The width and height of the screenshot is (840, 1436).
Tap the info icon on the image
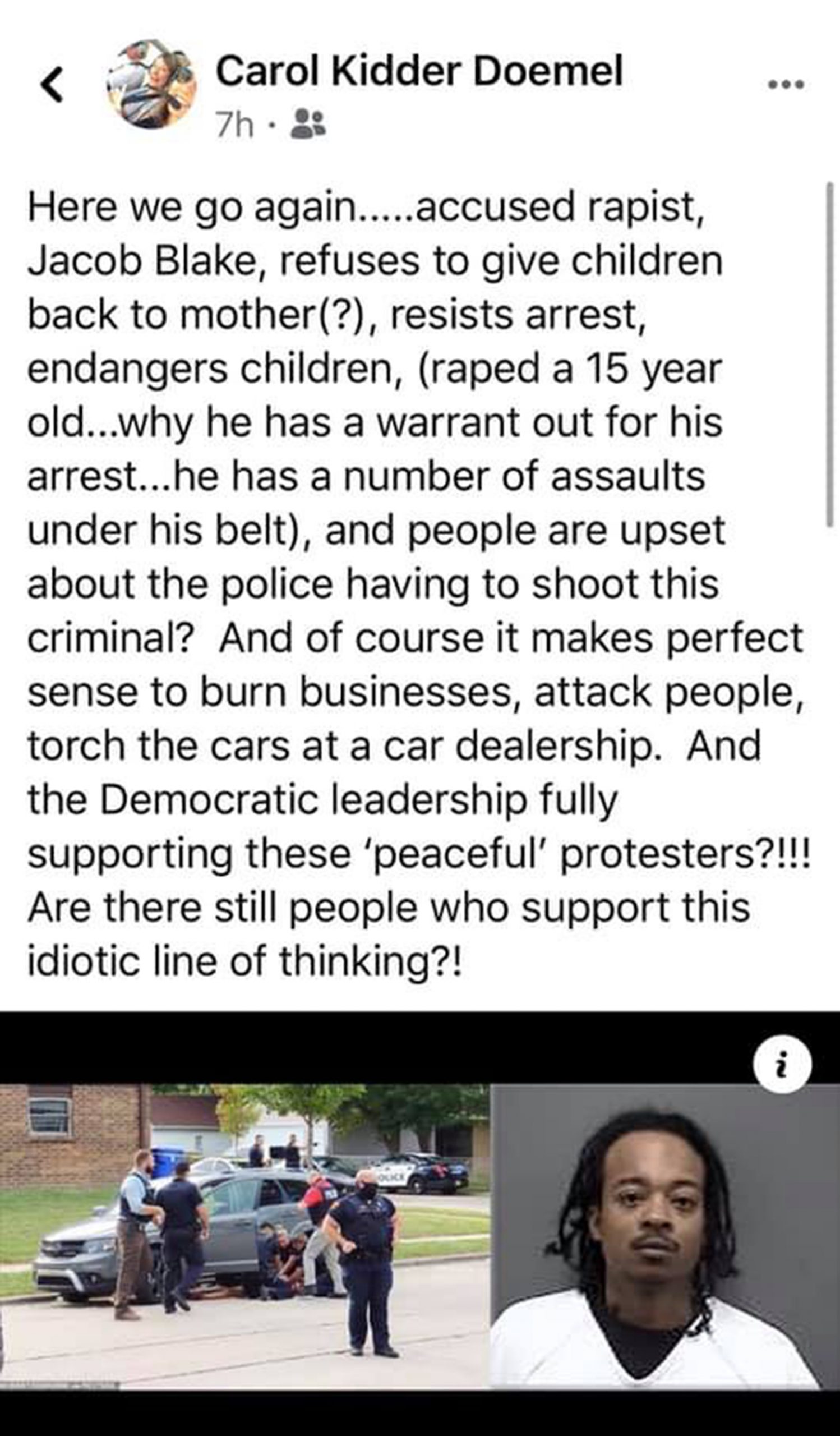(x=782, y=1064)
